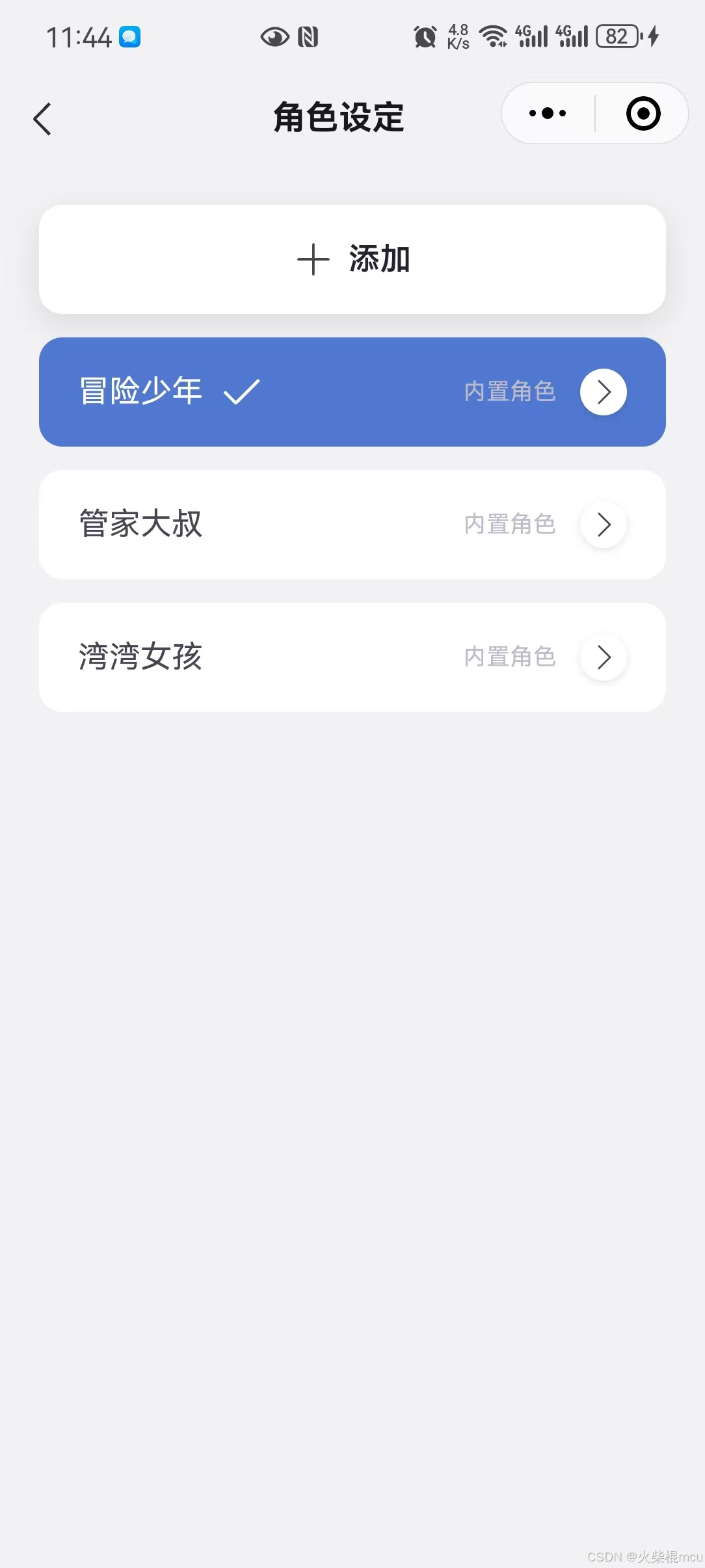This screenshot has height=1568, width=705.
Task: Open the mini program three-dot menu
Action: point(548,114)
